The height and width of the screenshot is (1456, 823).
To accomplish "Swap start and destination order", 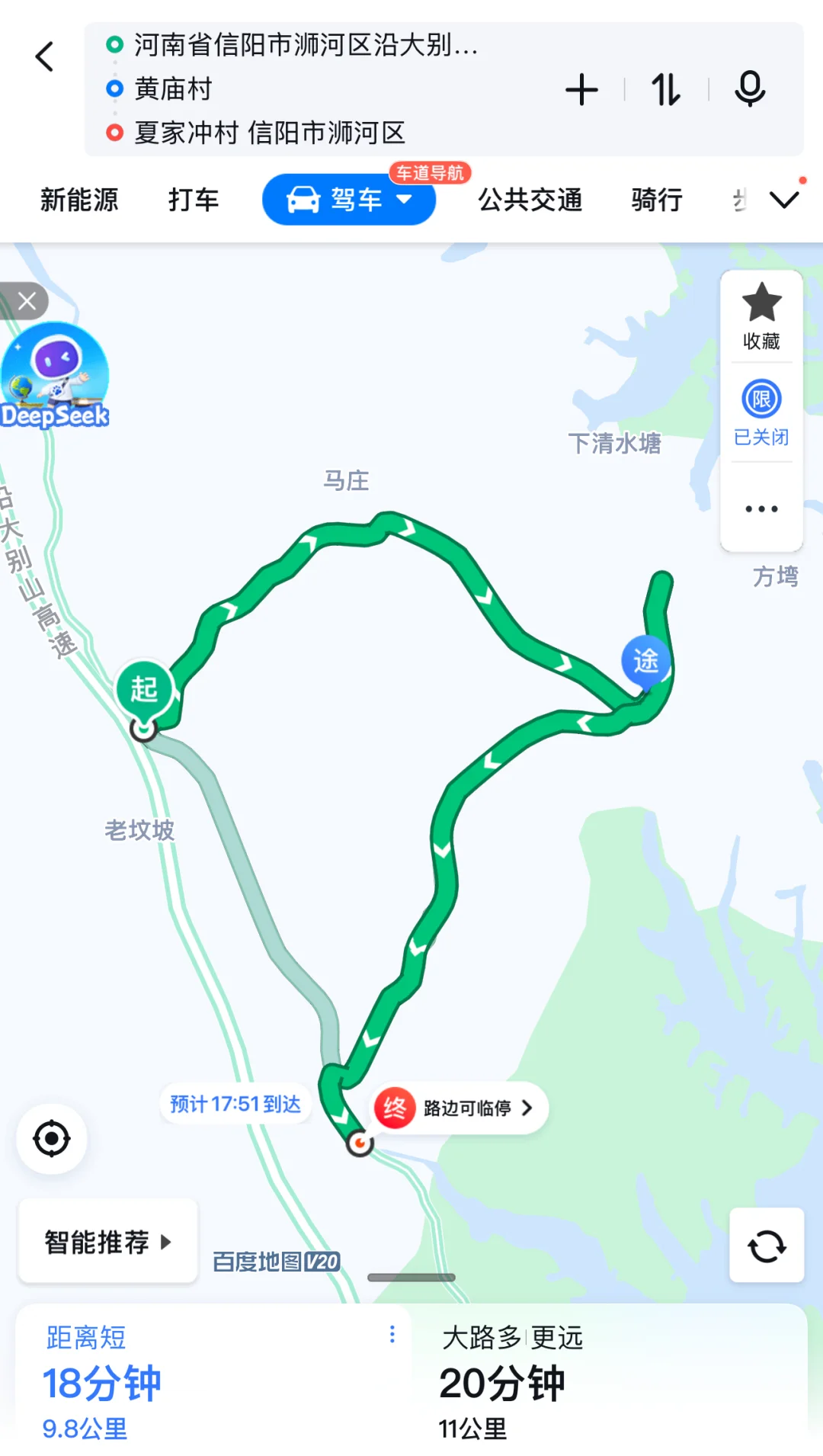I will [666, 90].
